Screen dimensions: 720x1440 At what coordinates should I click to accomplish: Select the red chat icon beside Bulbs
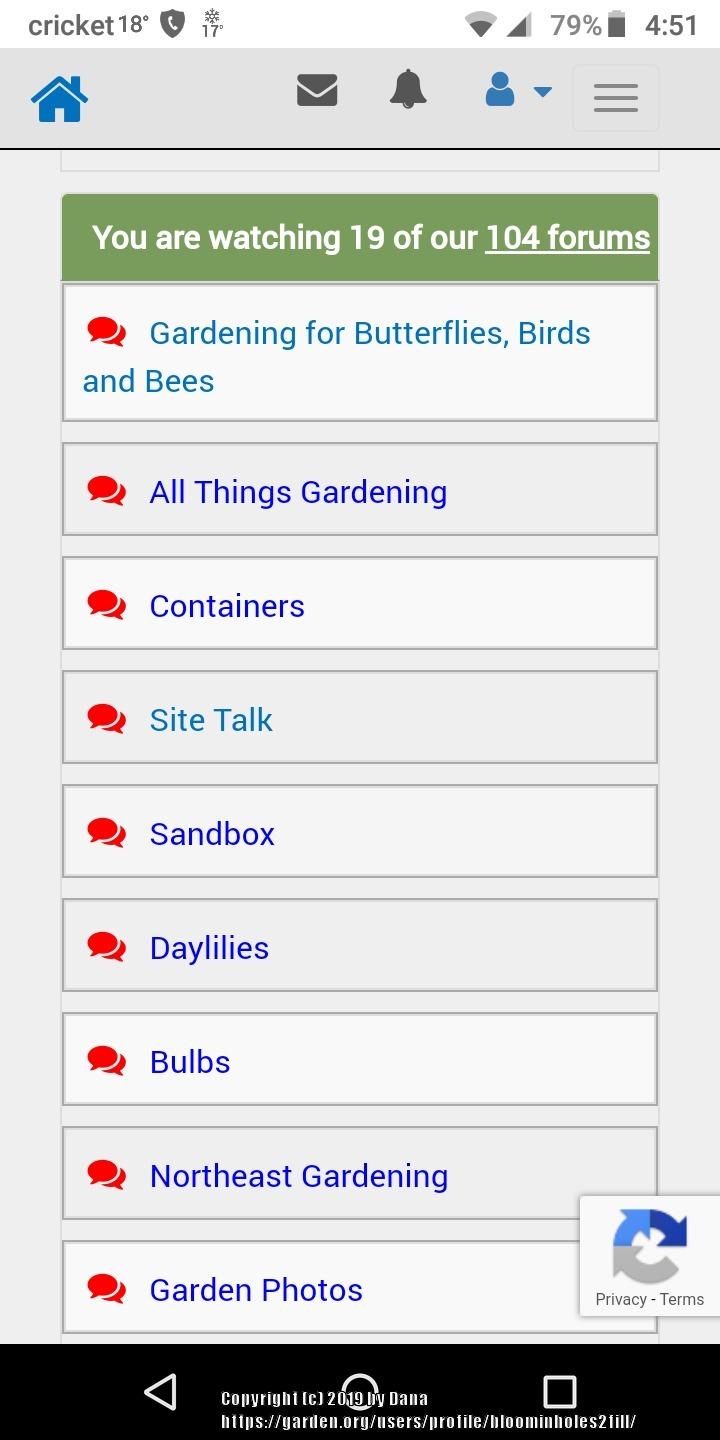(x=108, y=1060)
